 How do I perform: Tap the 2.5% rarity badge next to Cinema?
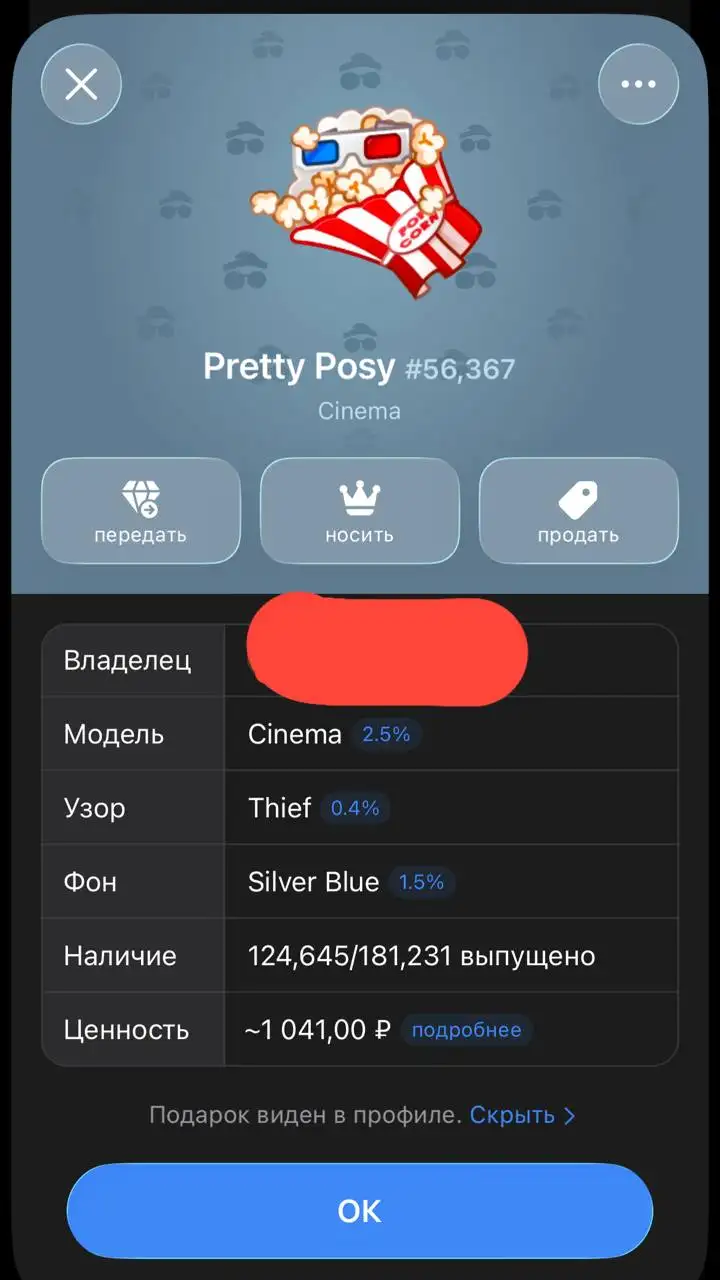coord(386,735)
